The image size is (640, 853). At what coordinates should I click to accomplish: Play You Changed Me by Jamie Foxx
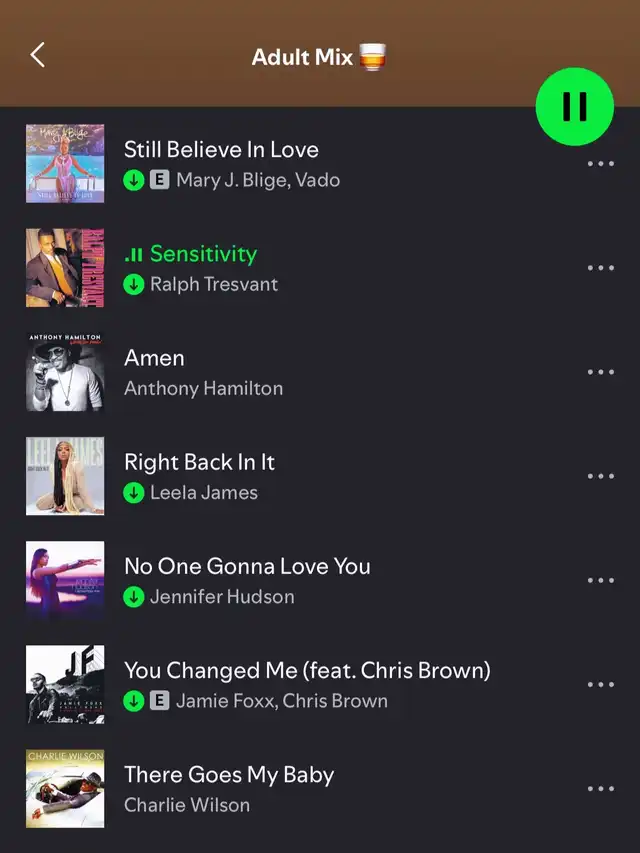pos(307,670)
